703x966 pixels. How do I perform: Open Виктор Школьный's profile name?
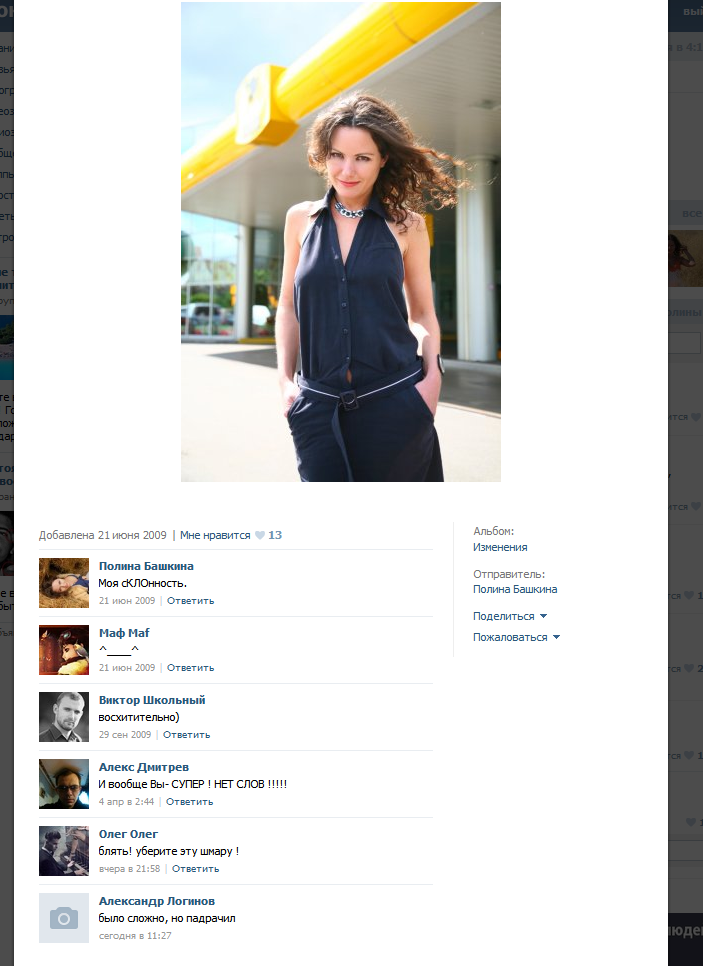coord(152,700)
